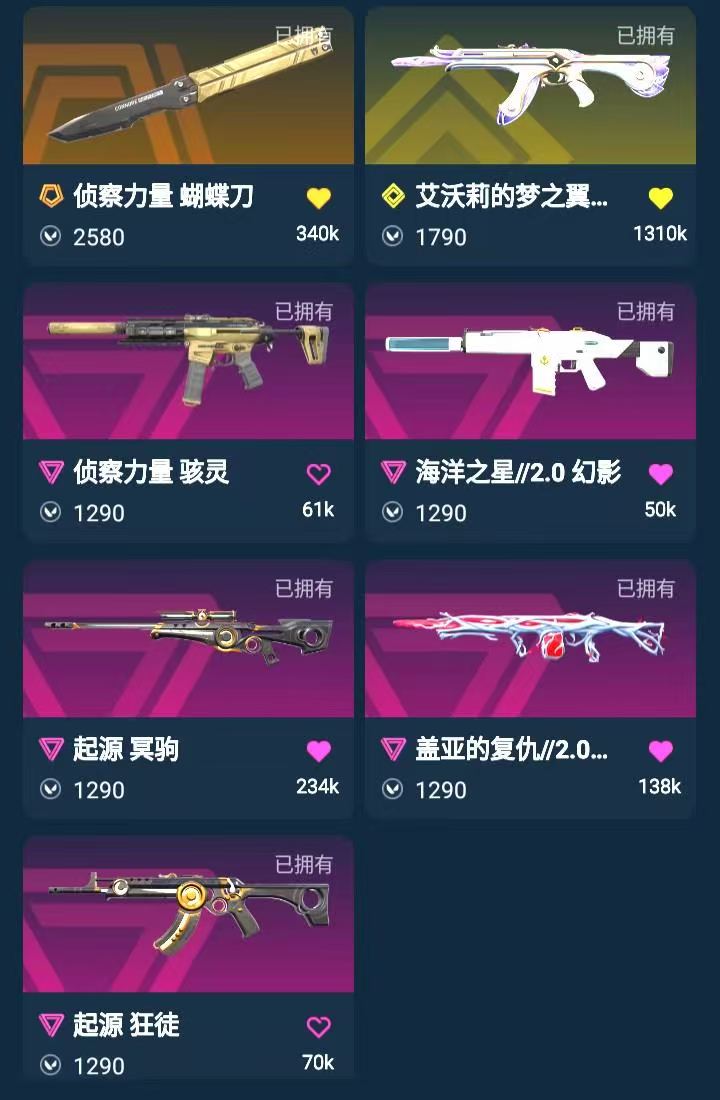The image size is (720, 1100).
Task: Toggle the pink heart on 起源 冥驹
Action: 318,751
